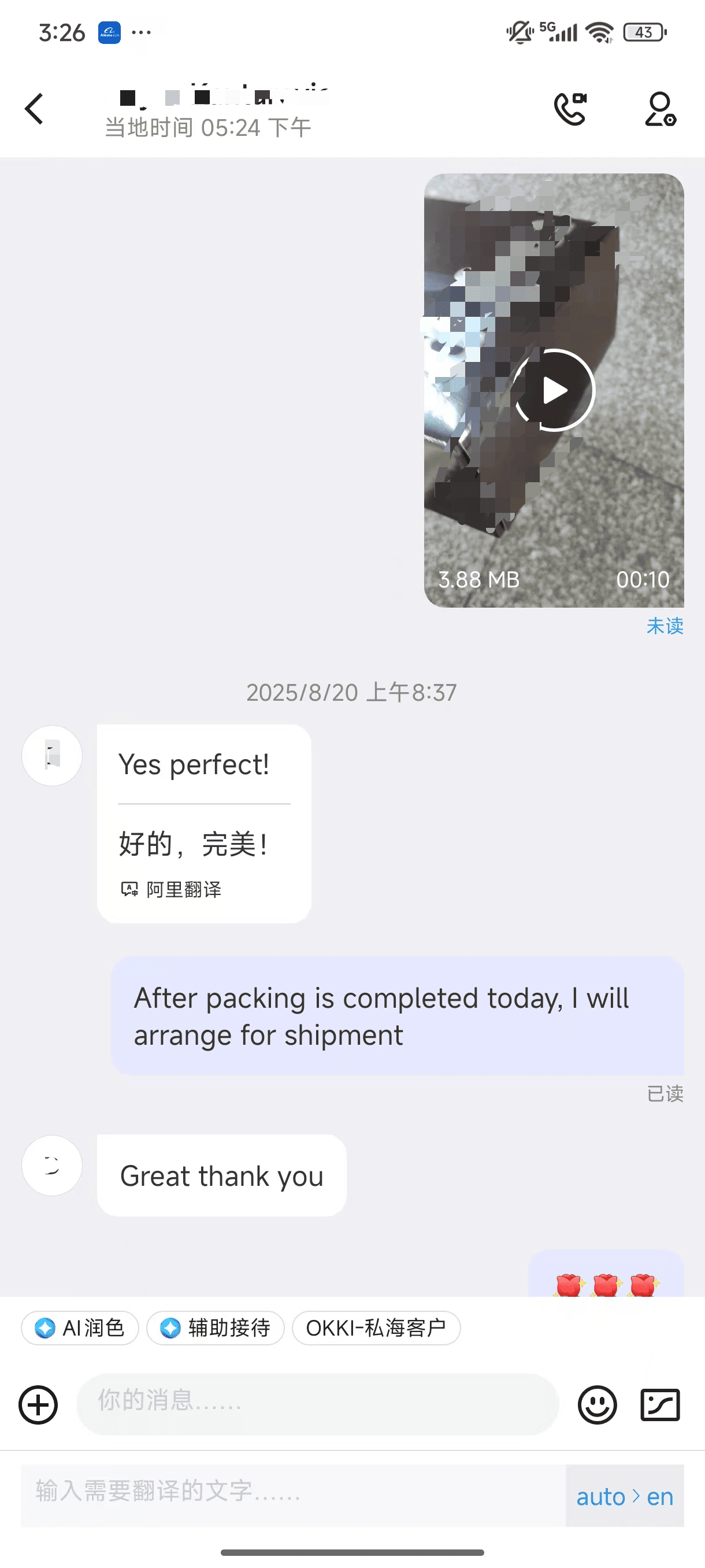Image resolution: width=705 pixels, height=1568 pixels.
Task: Open the image picker icon
Action: coord(659,1405)
